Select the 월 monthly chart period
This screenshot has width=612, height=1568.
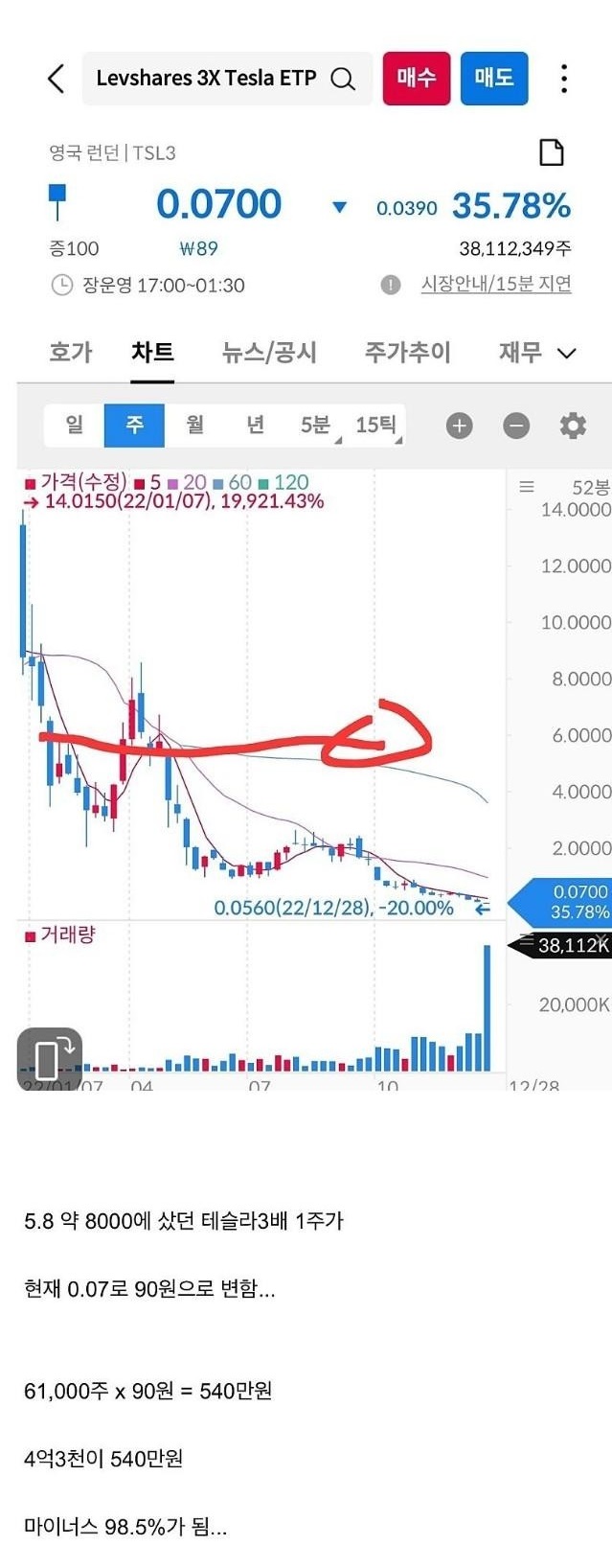(194, 425)
